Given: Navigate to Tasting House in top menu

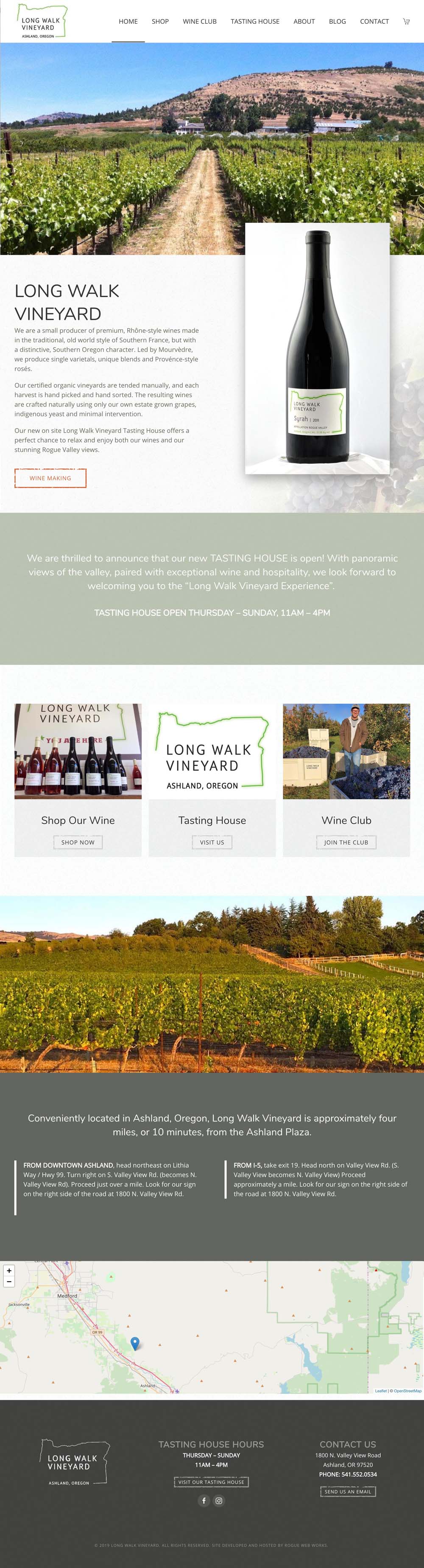Looking at the screenshot, I should point(255,21).
